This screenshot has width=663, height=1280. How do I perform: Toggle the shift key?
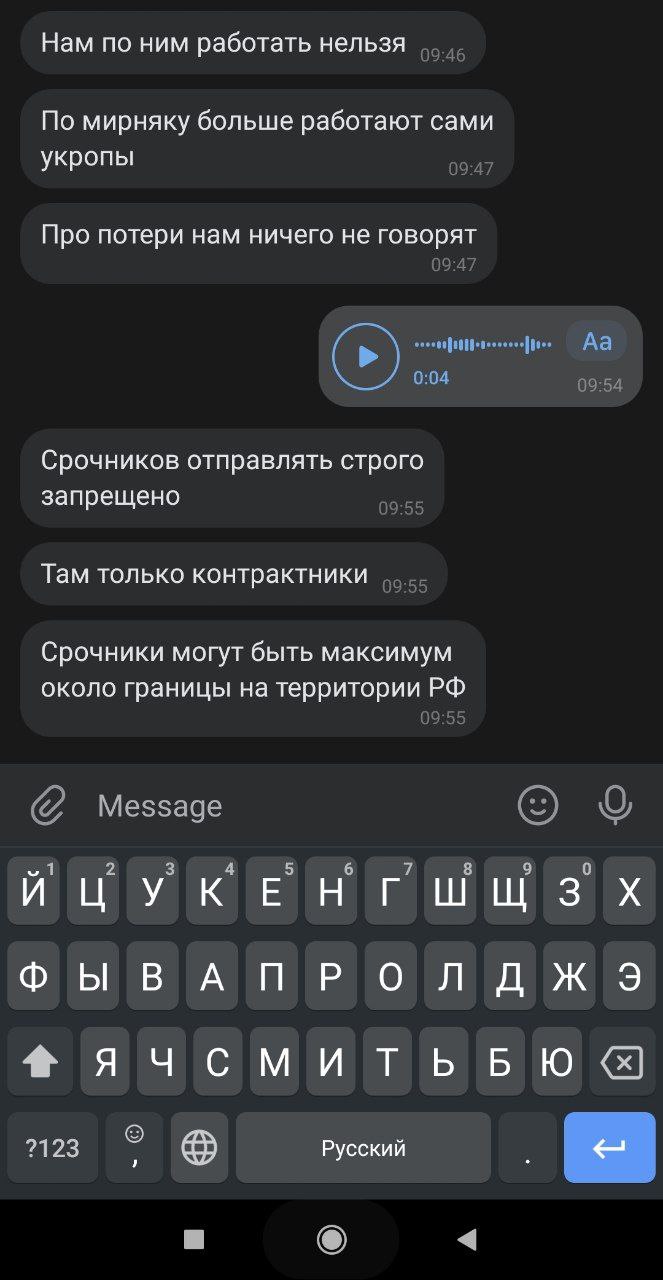[x=40, y=1062]
